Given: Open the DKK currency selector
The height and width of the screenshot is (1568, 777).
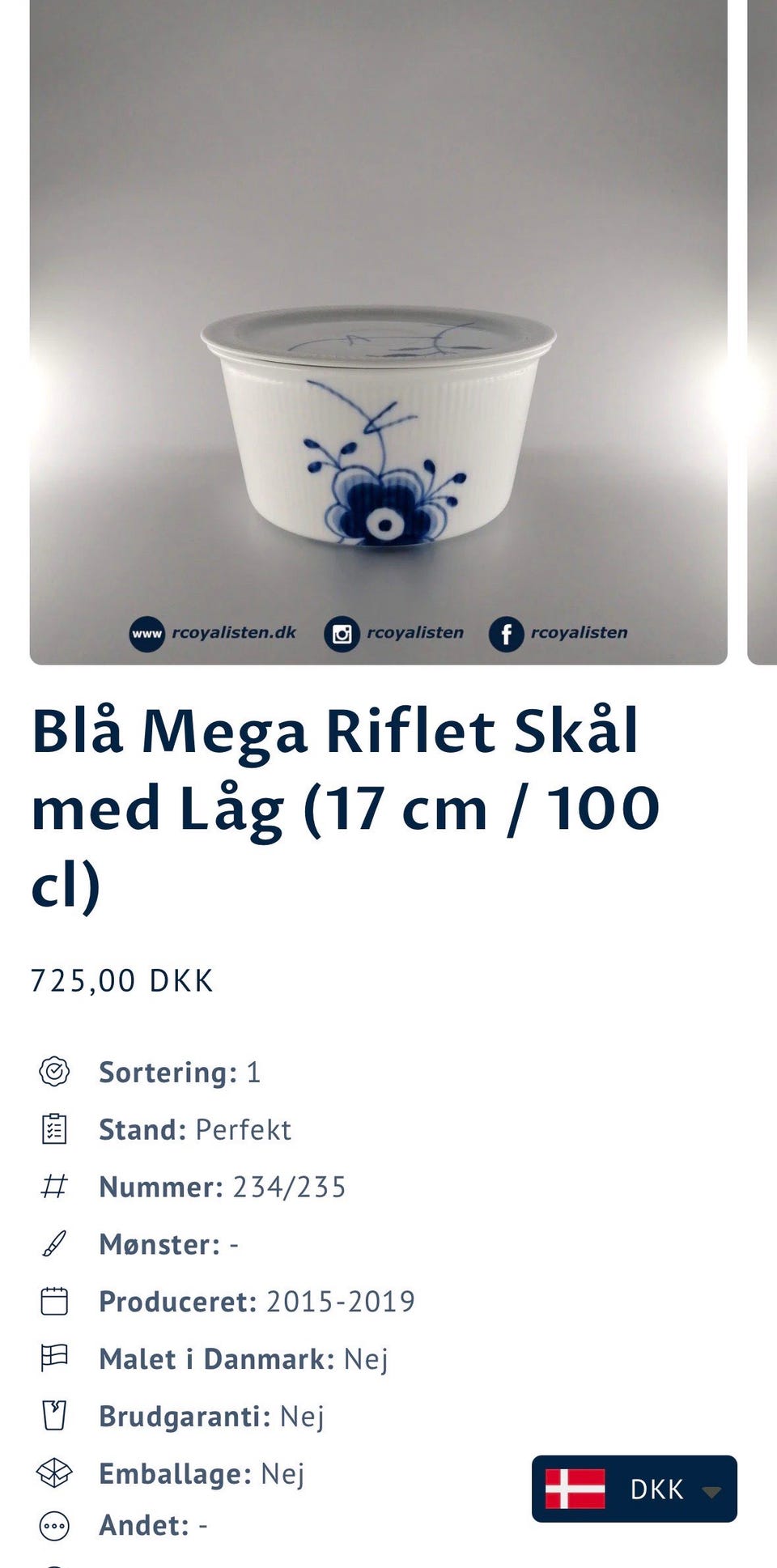Looking at the screenshot, I should click(634, 1489).
